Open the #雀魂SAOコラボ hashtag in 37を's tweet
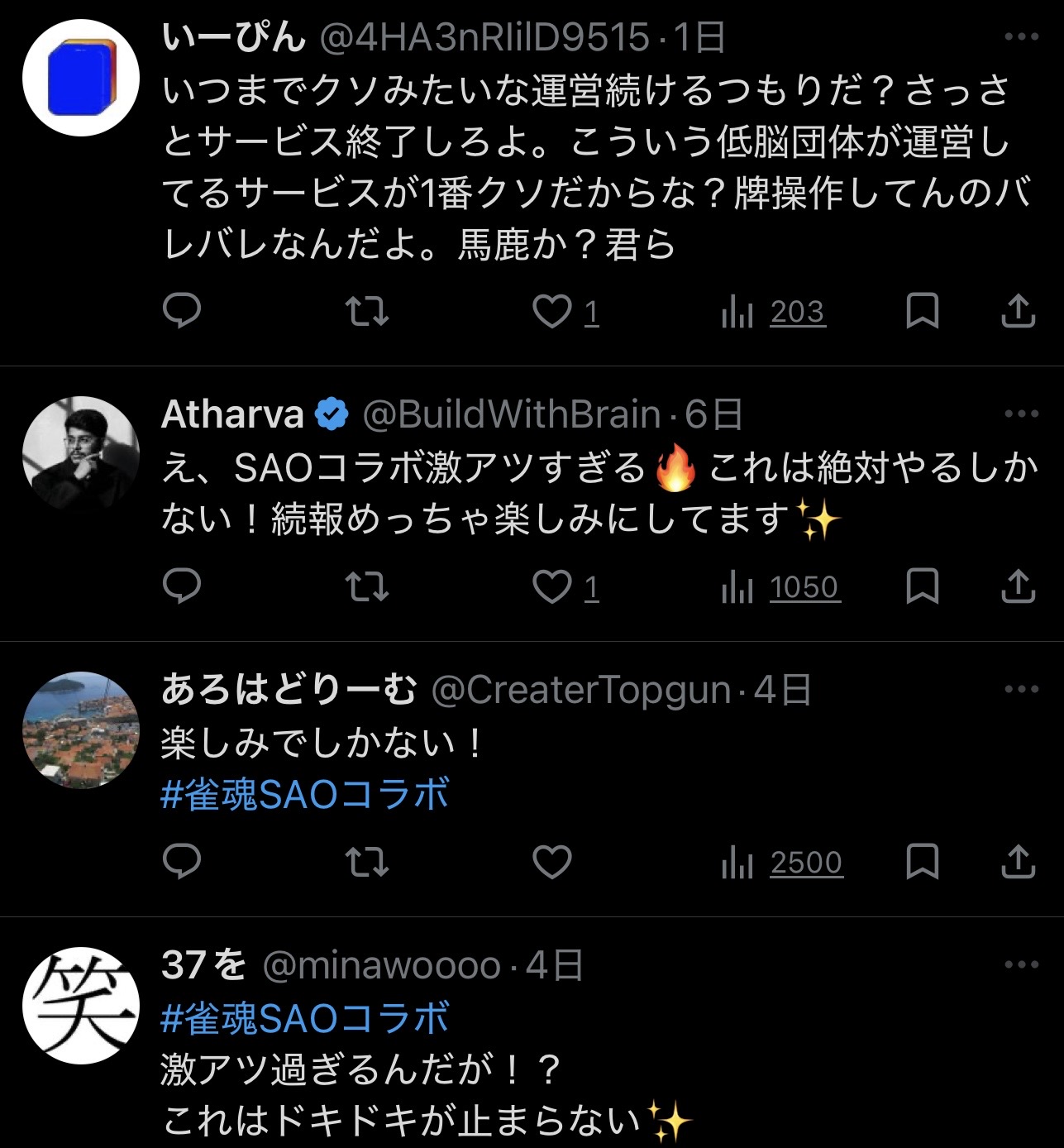Screen dimensions: 1064x1148 pos(305,1017)
